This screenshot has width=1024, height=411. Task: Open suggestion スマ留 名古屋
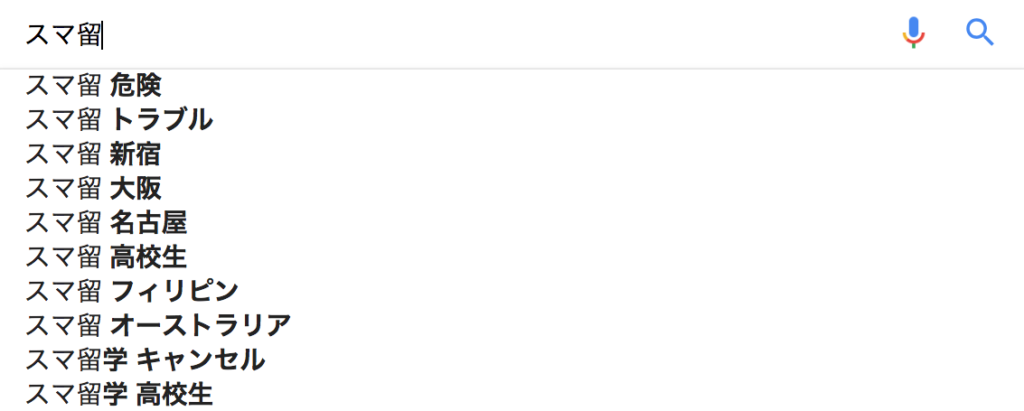(x=106, y=222)
